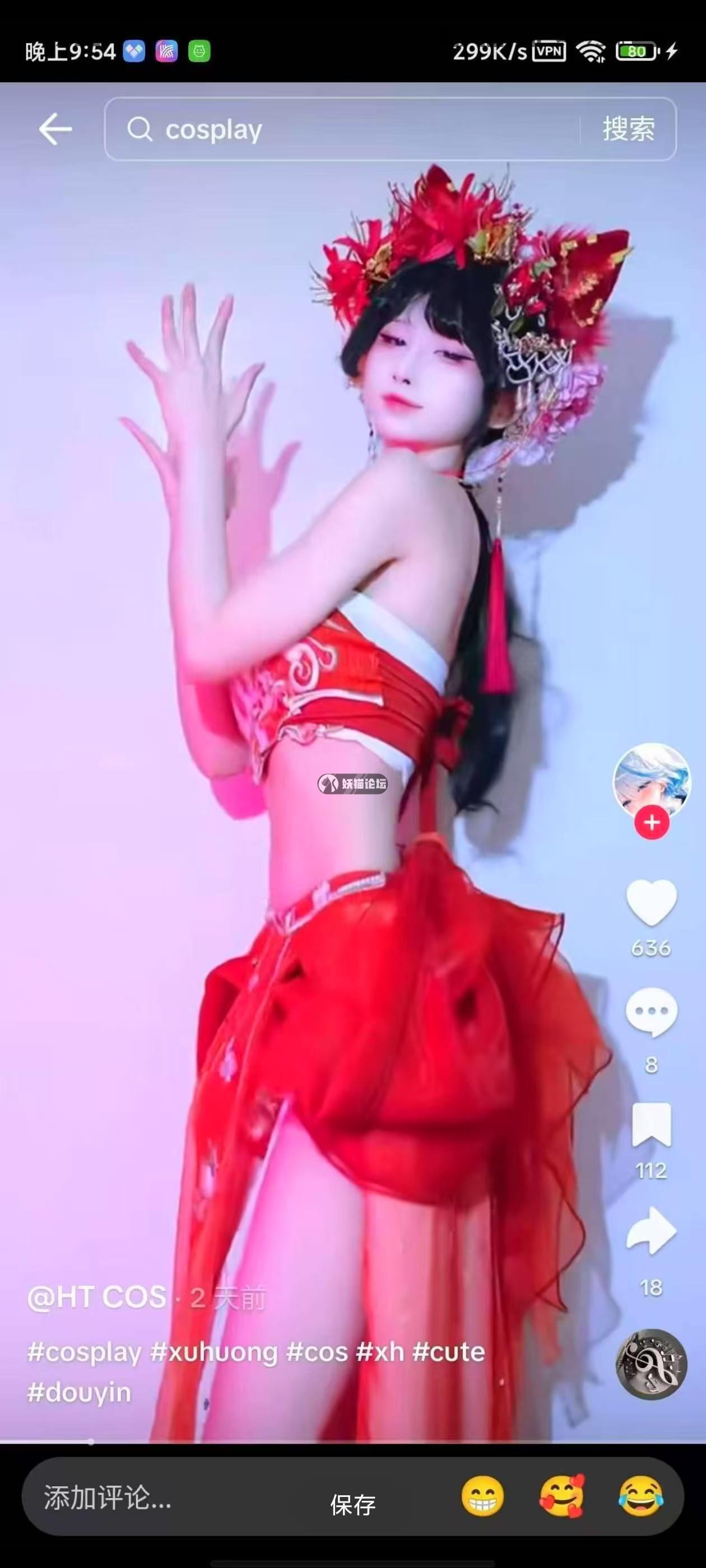This screenshot has width=706, height=1568.
Task: Go back with the arrow icon
Action: click(x=55, y=129)
